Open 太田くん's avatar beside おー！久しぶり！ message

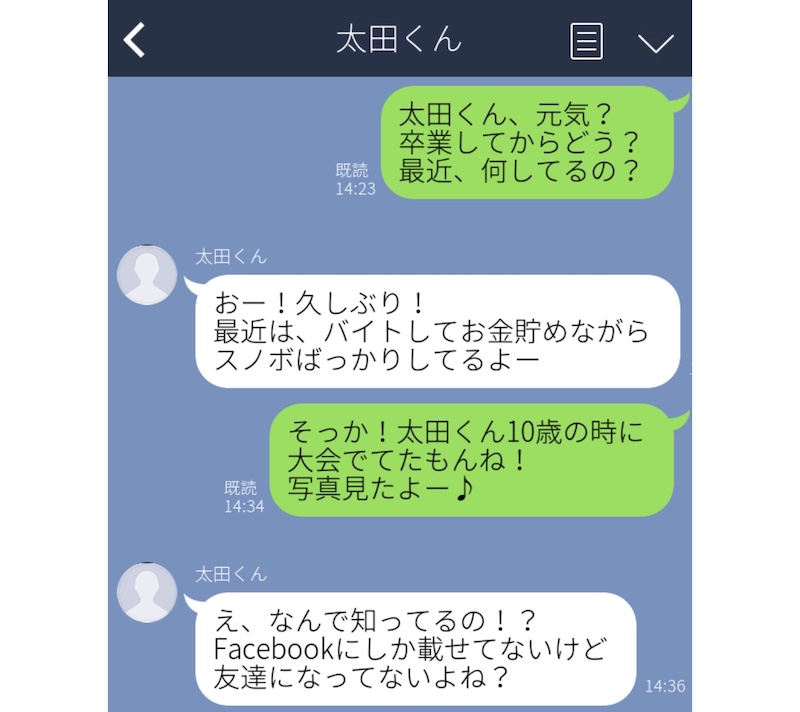(x=148, y=274)
